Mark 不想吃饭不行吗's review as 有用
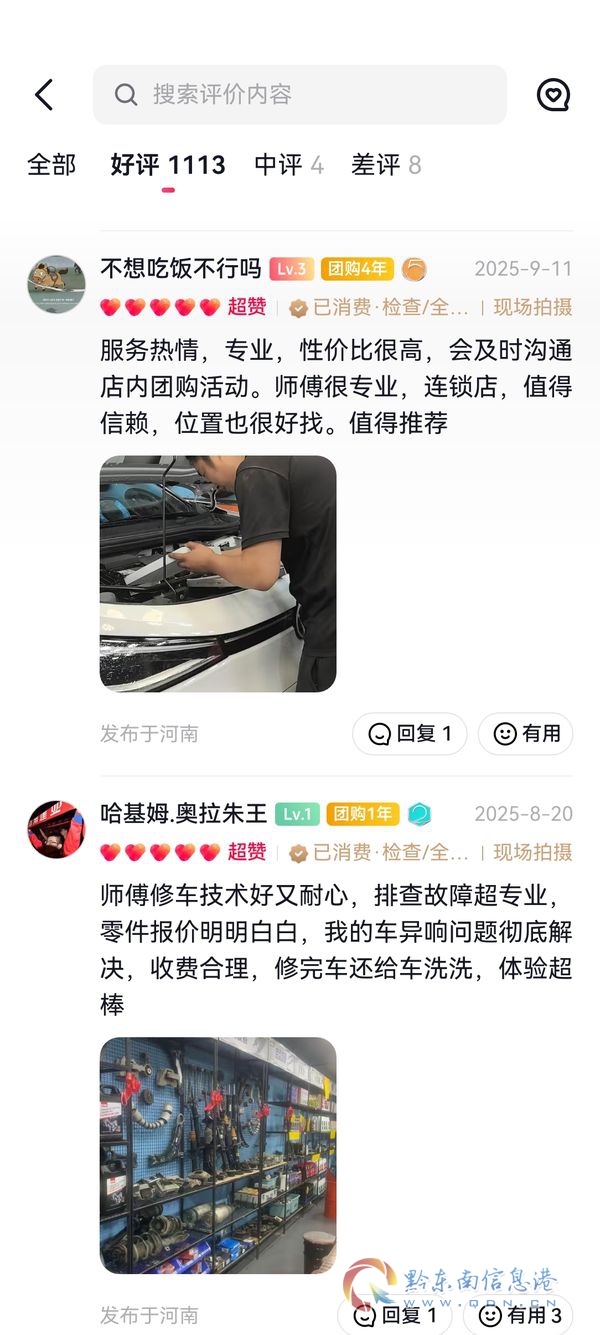 [x=526, y=734]
